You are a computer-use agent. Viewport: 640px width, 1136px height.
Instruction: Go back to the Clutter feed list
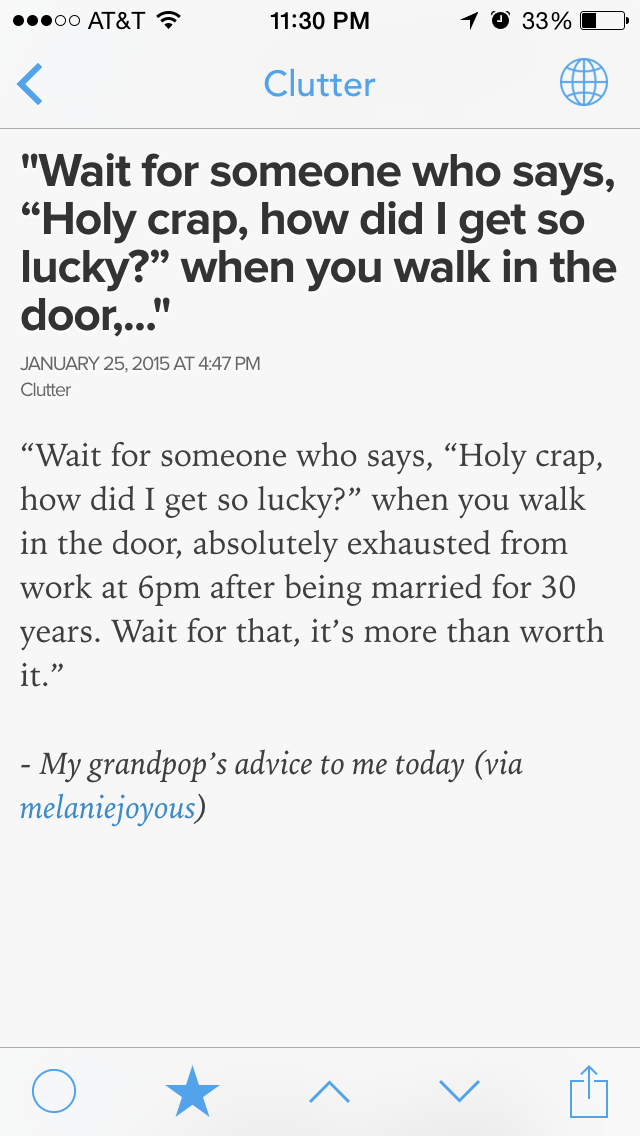tap(30, 84)
